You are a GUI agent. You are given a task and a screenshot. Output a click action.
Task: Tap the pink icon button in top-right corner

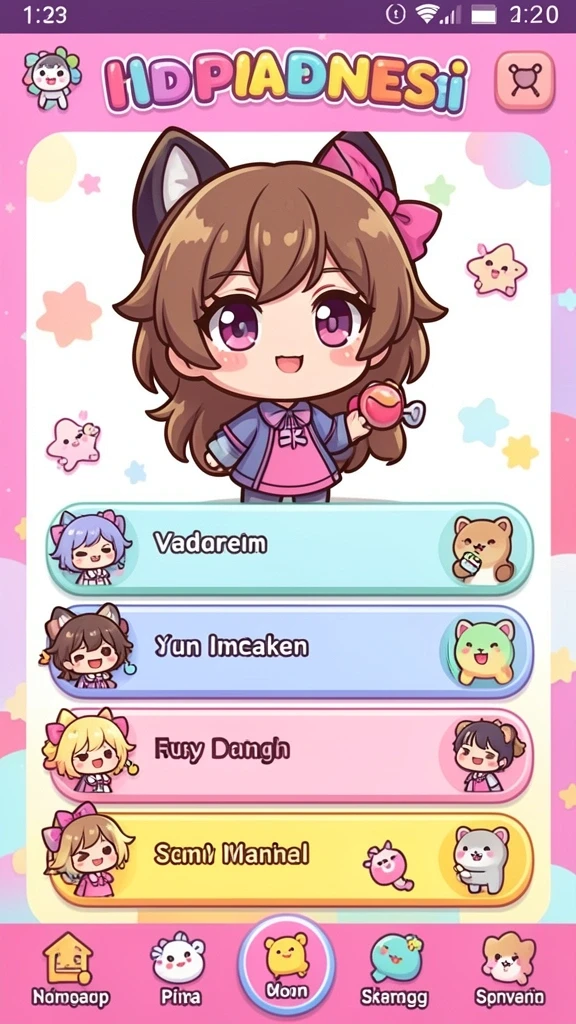tap(524, 81)
